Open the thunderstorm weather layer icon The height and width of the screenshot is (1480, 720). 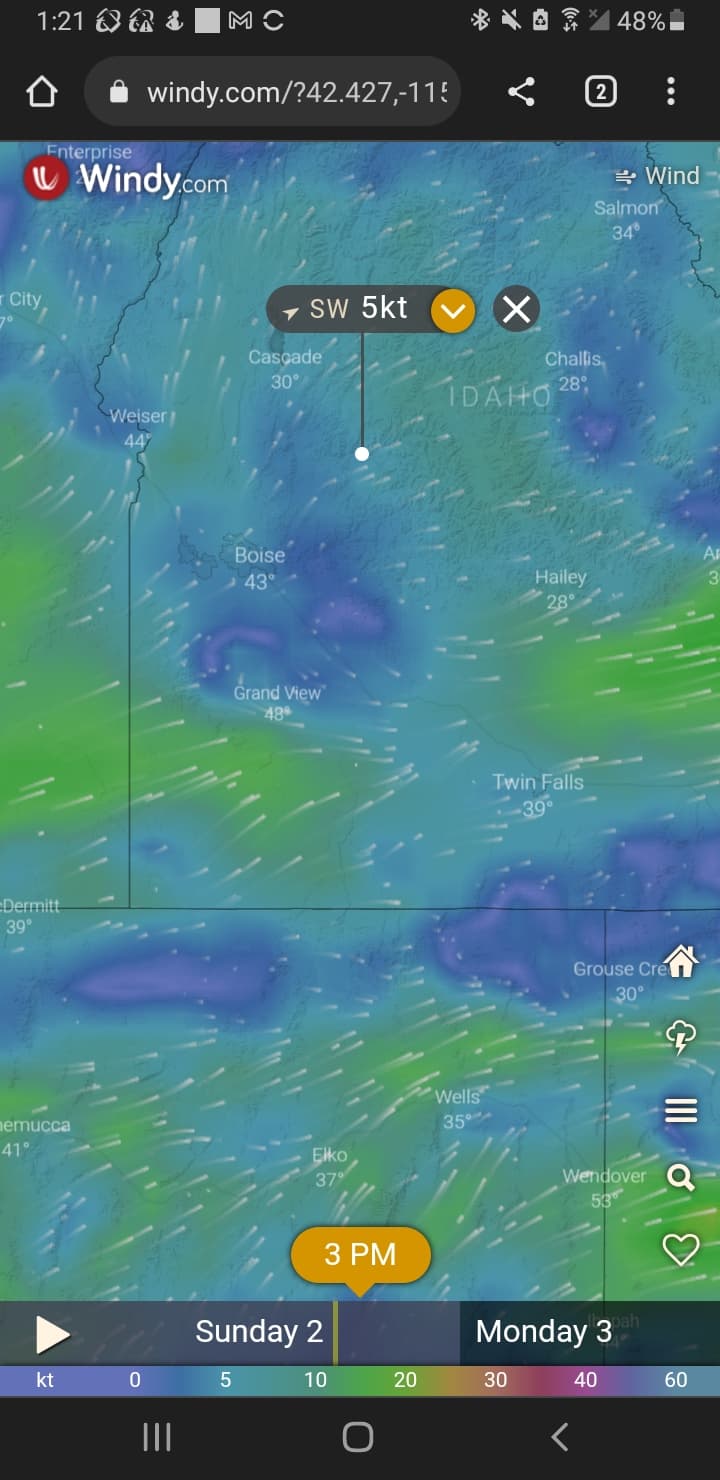coord(681,1037)
